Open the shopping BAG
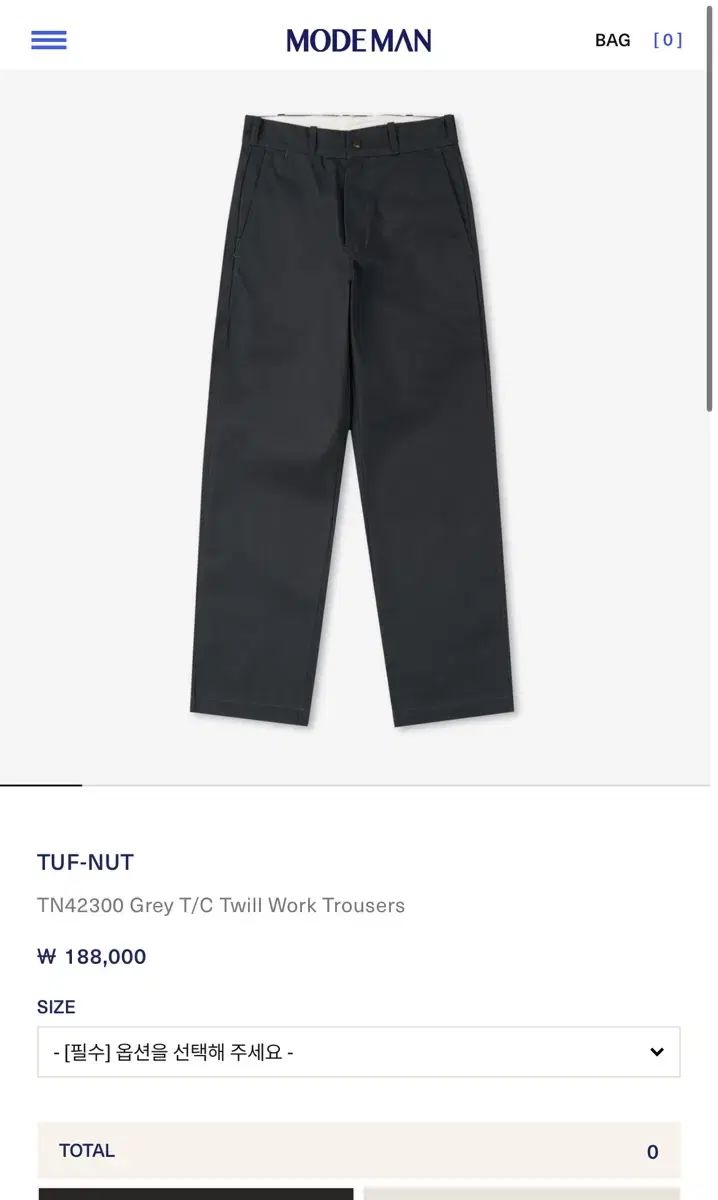Viewport: 718px width, 1200px height. (x=613, y=40)
